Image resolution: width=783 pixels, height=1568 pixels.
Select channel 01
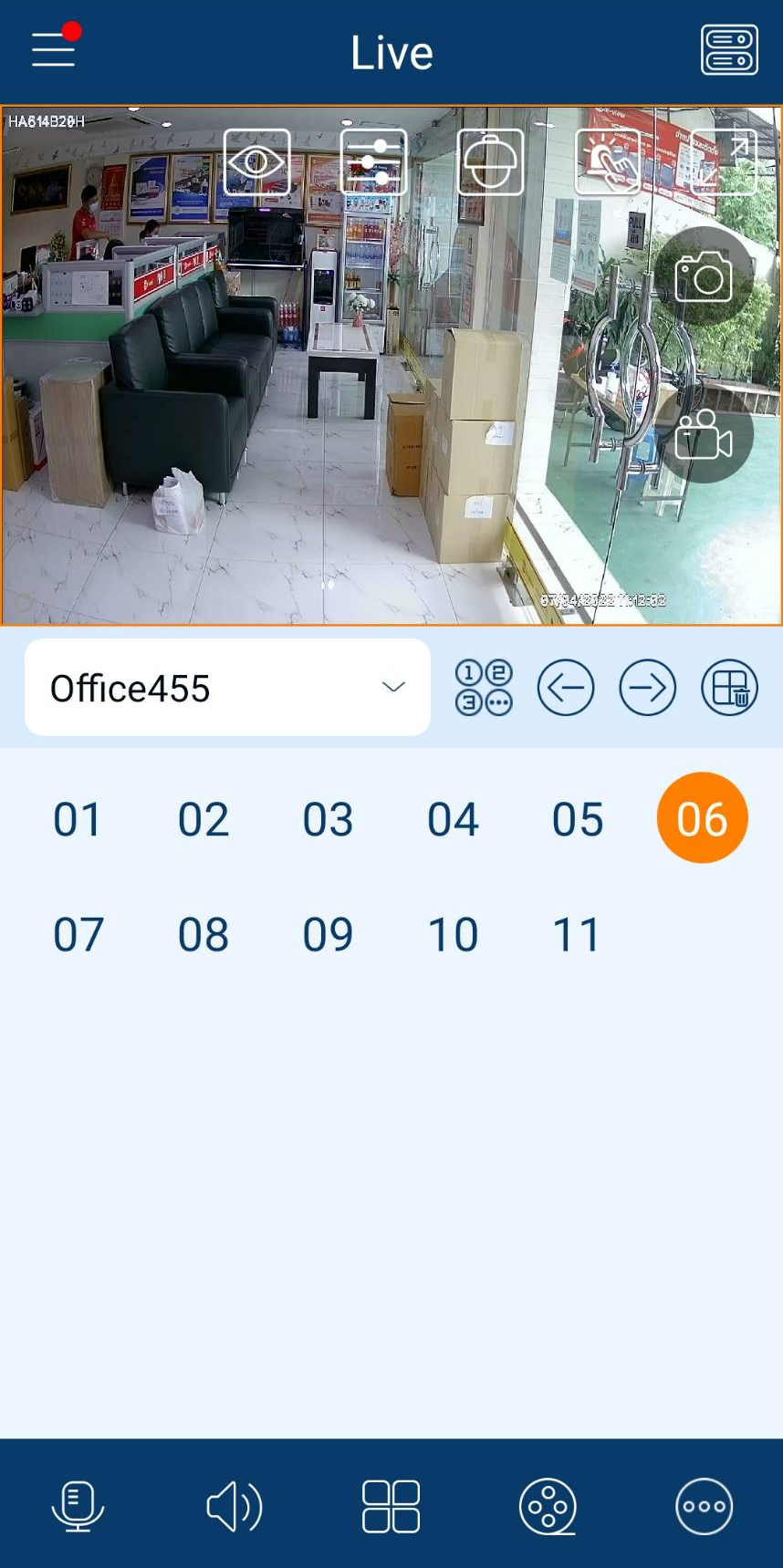[x=78, y=819]
